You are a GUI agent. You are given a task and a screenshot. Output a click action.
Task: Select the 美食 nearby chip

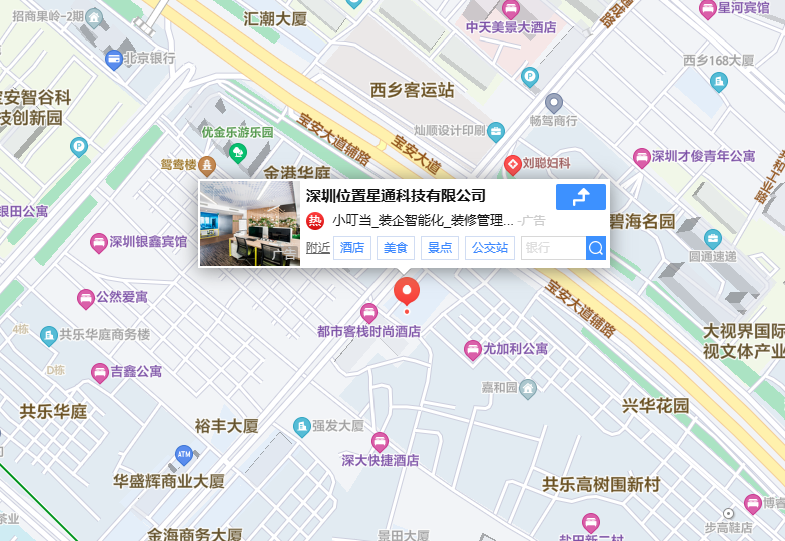[x=396, y=248]
